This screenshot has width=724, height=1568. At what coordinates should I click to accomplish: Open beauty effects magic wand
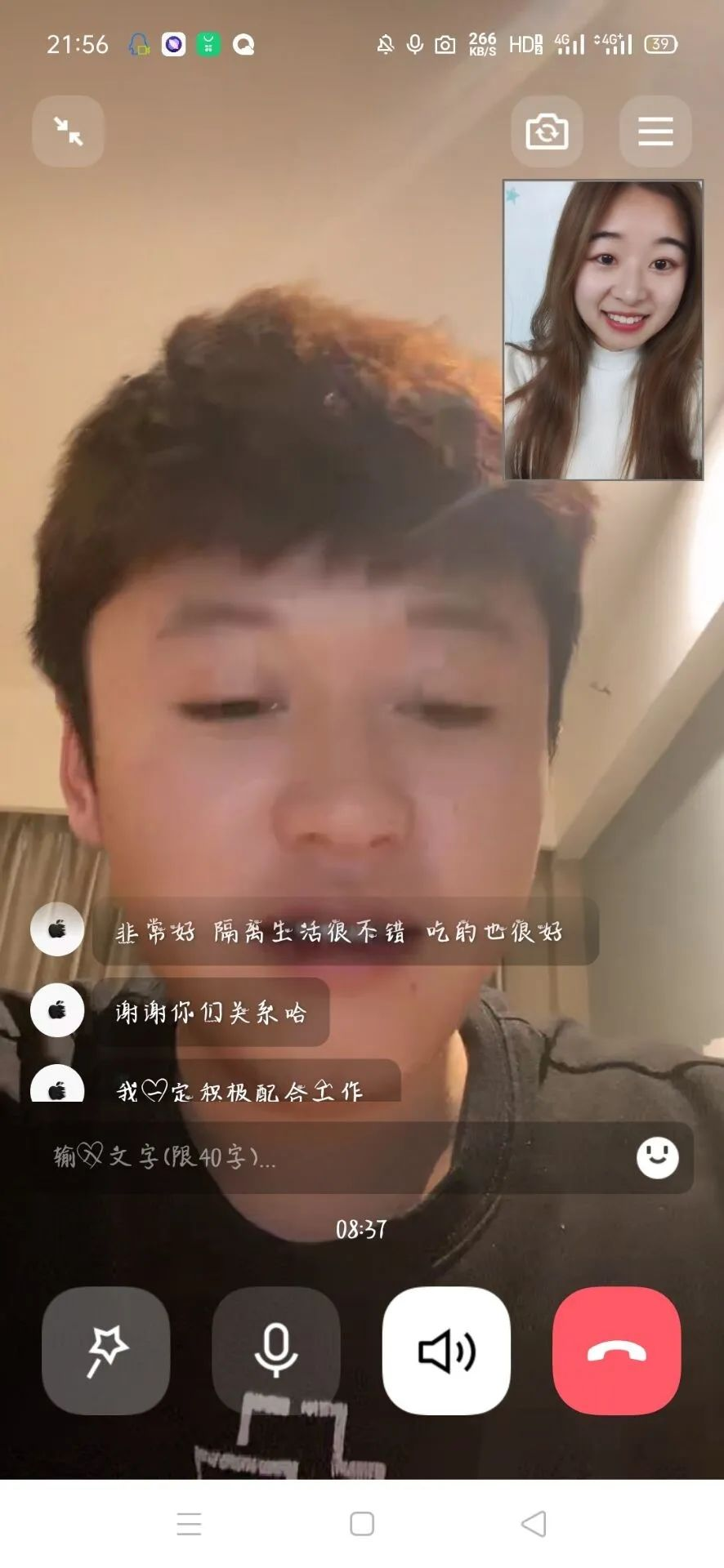[x=106, y=1351]
